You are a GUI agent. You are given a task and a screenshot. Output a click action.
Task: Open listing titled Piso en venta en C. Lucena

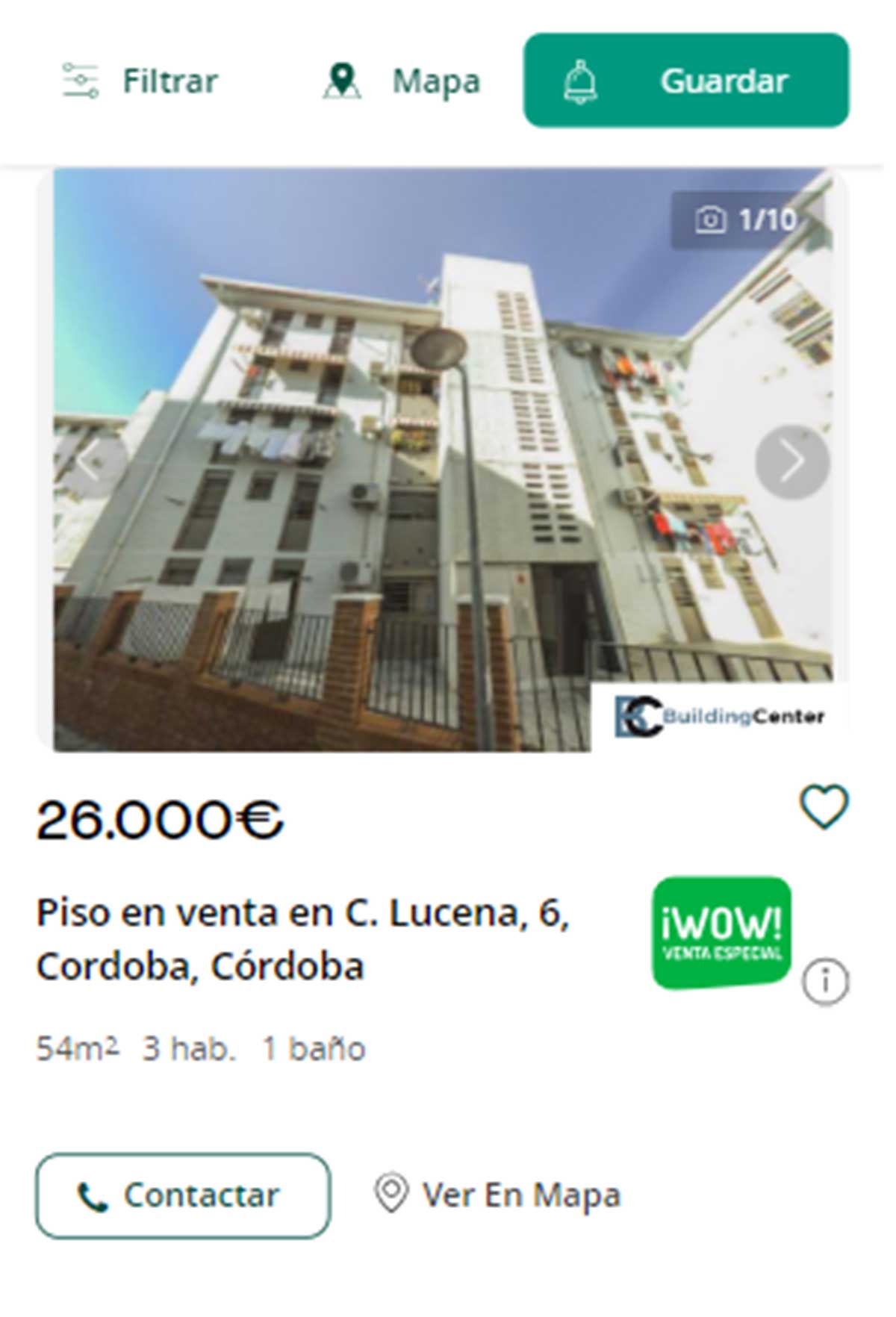pyautogui.click(x=302, y=935)
